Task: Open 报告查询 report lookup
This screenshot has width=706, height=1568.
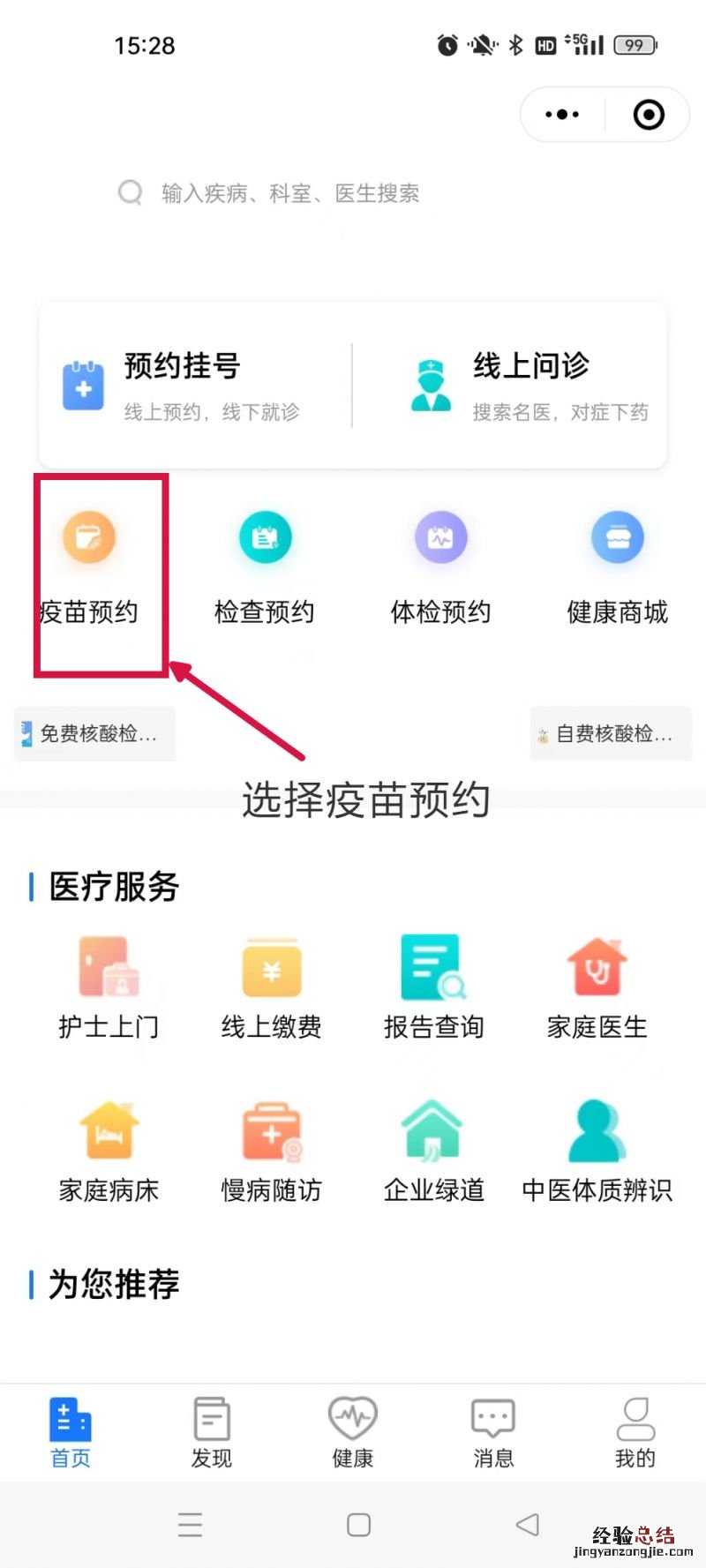Action: pos(433,988)
